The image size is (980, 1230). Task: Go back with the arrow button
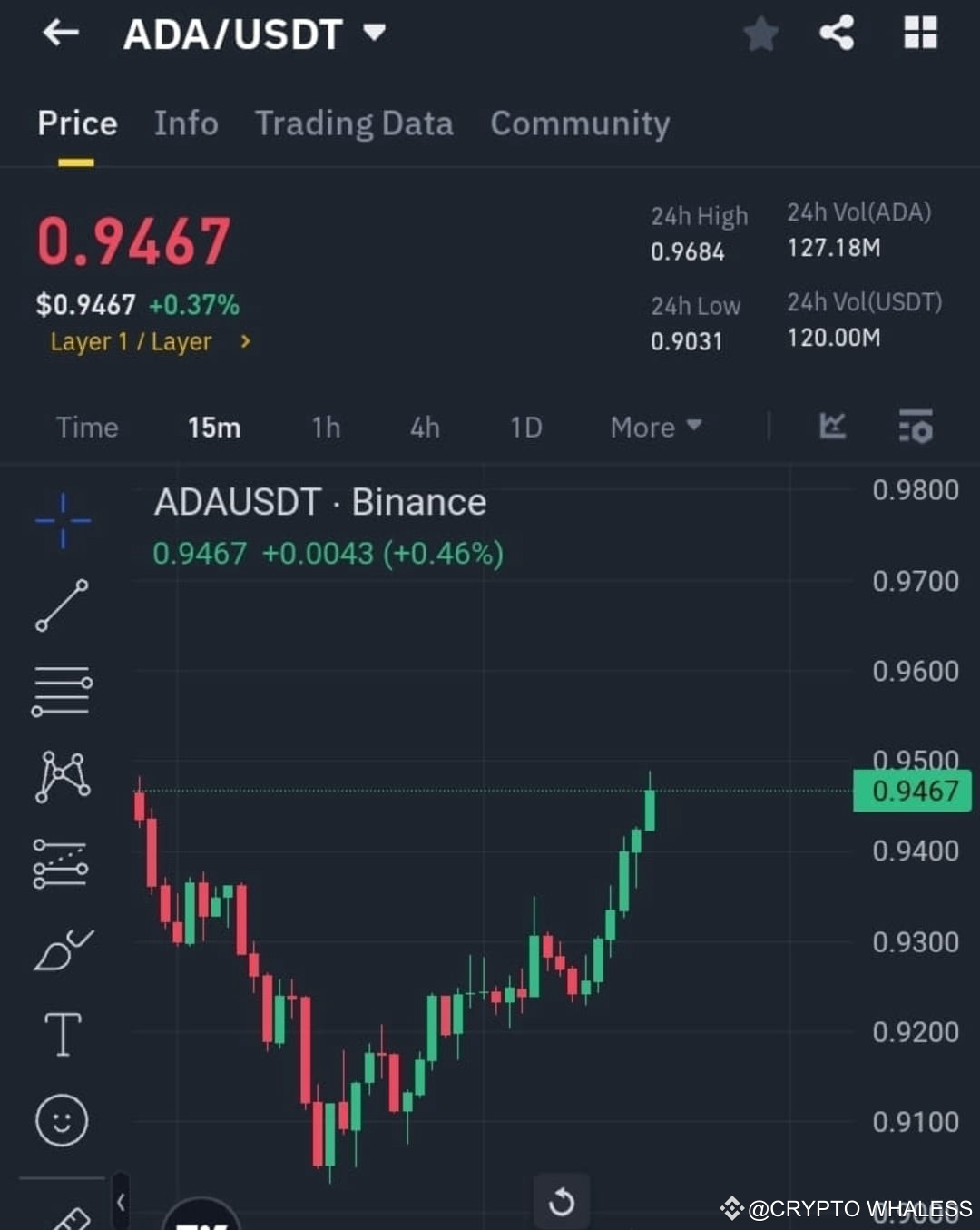click(x=59, y=34)
